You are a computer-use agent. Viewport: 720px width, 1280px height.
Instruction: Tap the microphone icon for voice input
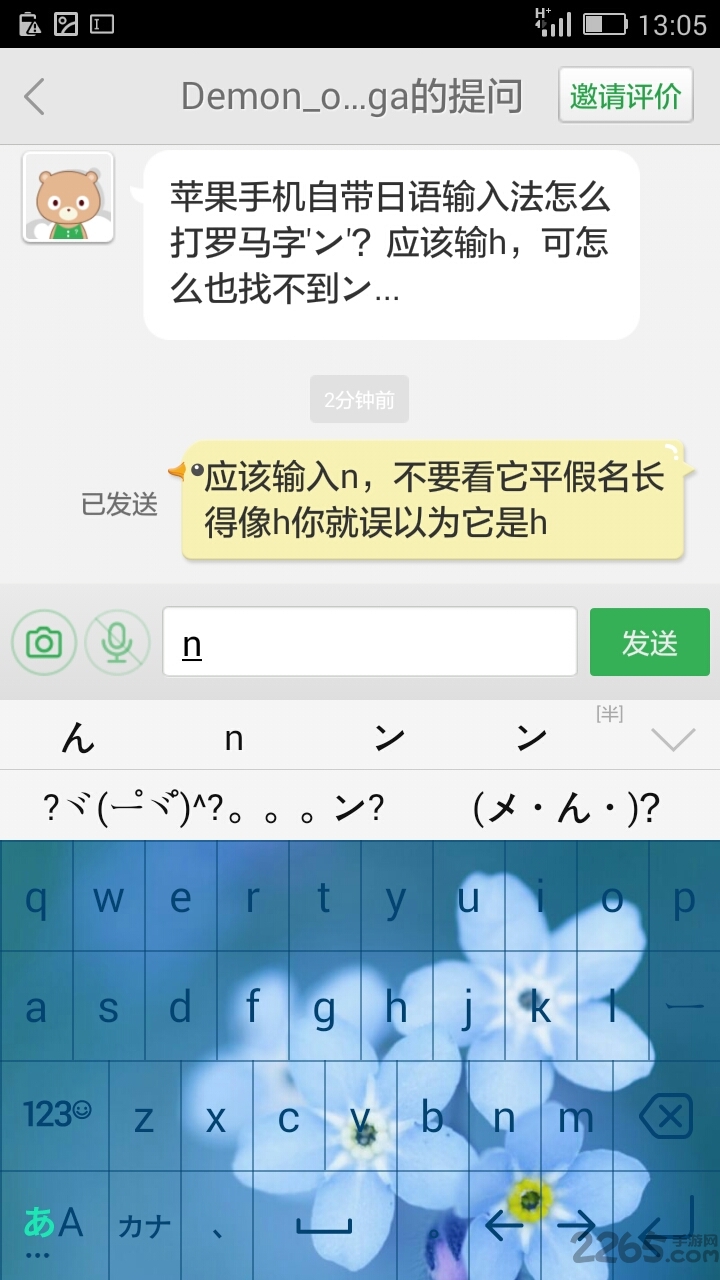point(117,643)
